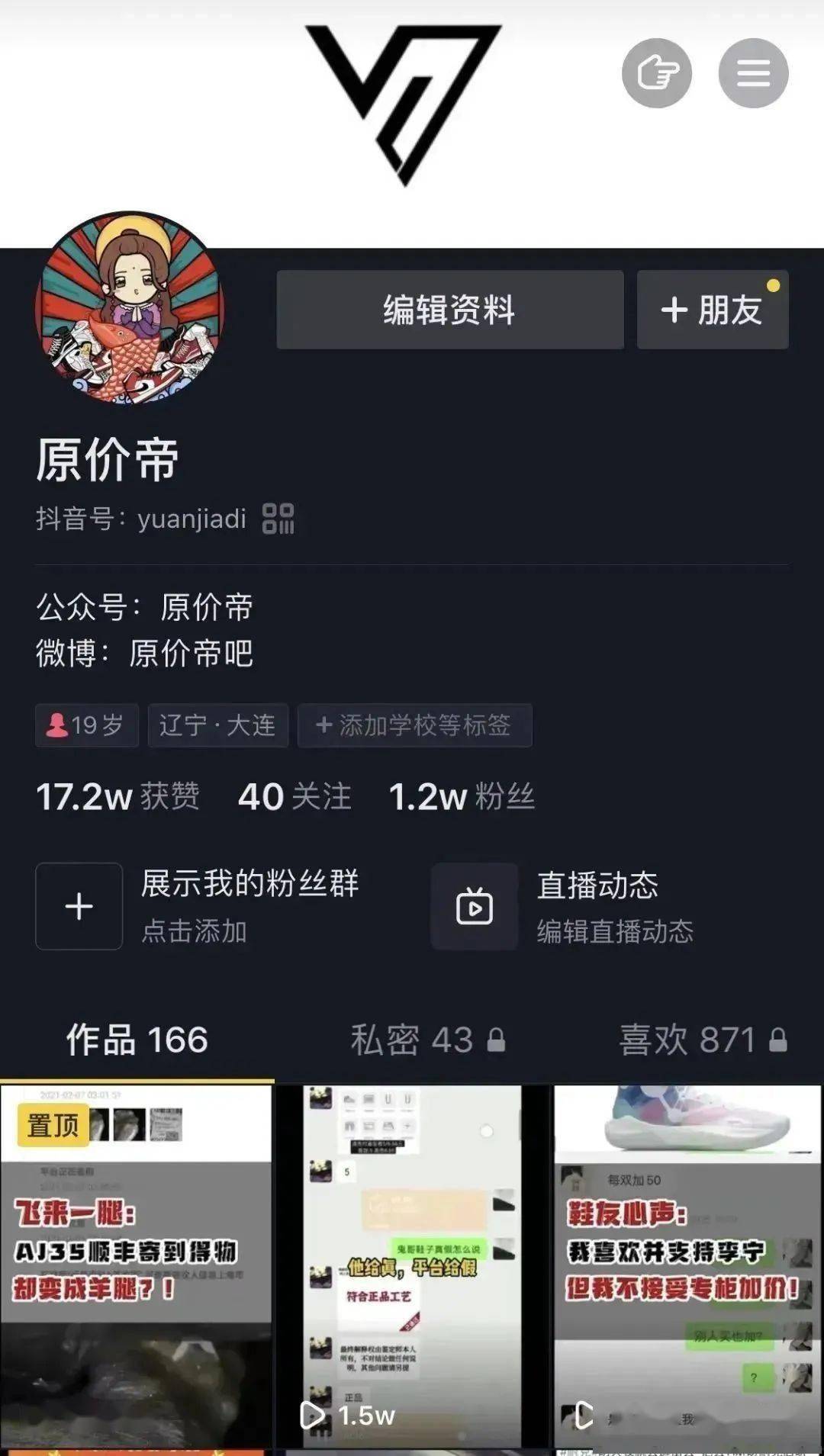This screenshot has width=824, height=1456.
Task: Add a fan group via 展示我的粉丝群
Action: pyautogui.click(x=198, y=906)
